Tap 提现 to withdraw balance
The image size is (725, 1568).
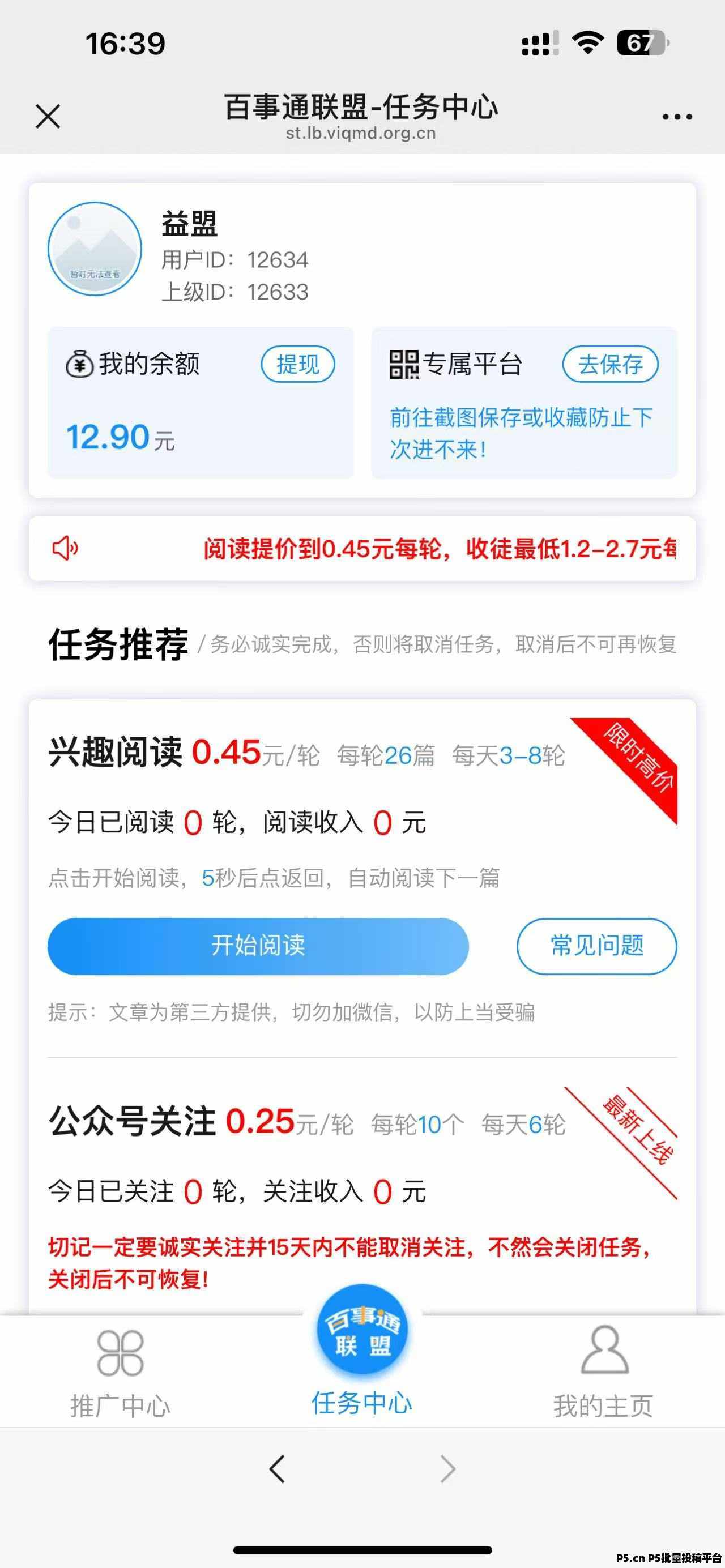point(298,365)
